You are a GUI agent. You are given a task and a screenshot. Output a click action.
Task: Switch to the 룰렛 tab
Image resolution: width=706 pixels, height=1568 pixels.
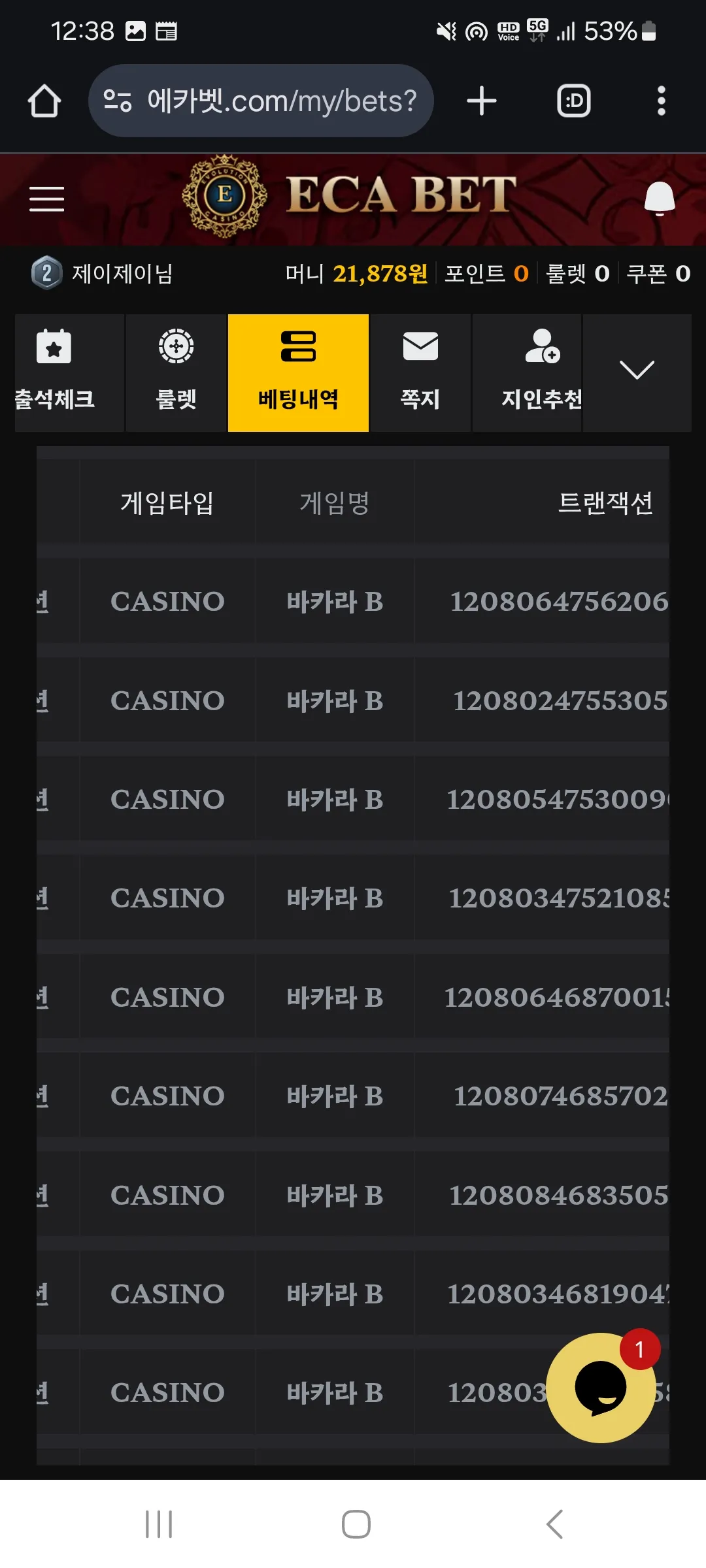click(x=176, y=373)
